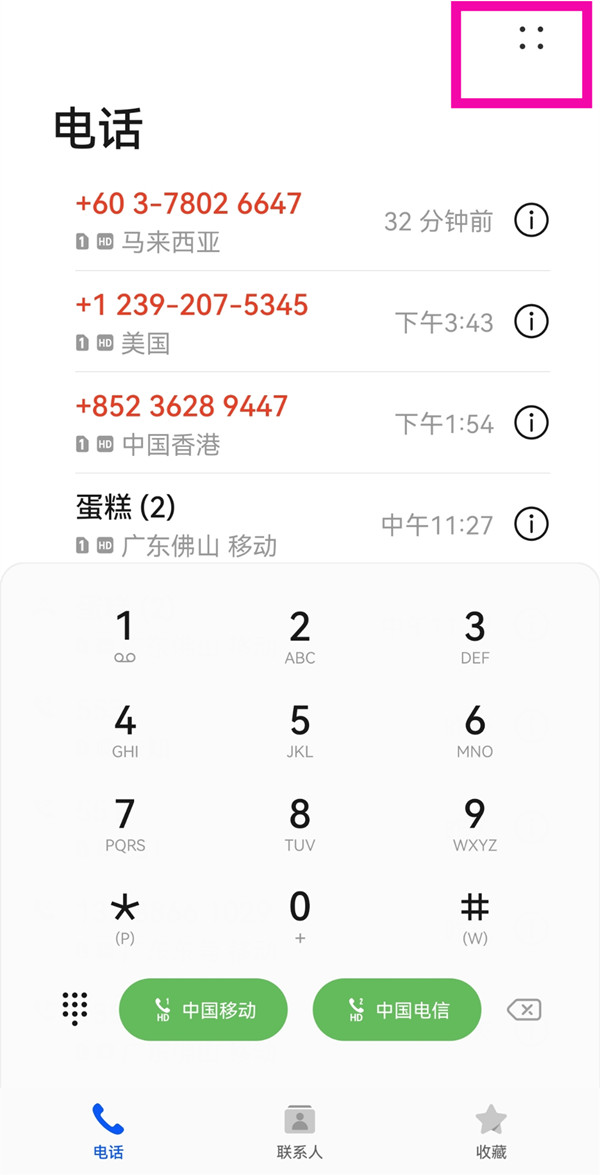Show info for +852 3628 9447
Screen dimensions: 600x1175
531,422
